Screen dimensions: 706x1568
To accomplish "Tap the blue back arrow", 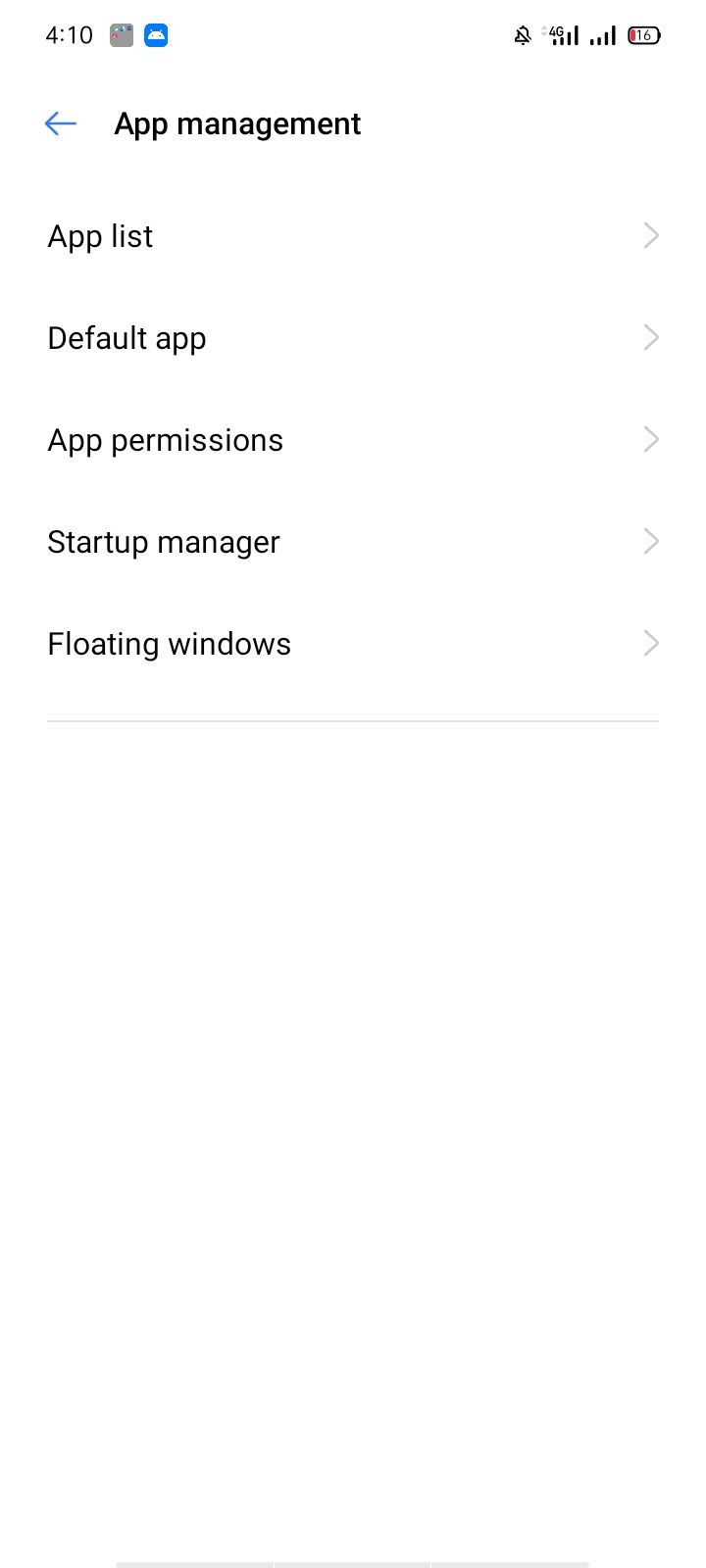I will point(60,123).
